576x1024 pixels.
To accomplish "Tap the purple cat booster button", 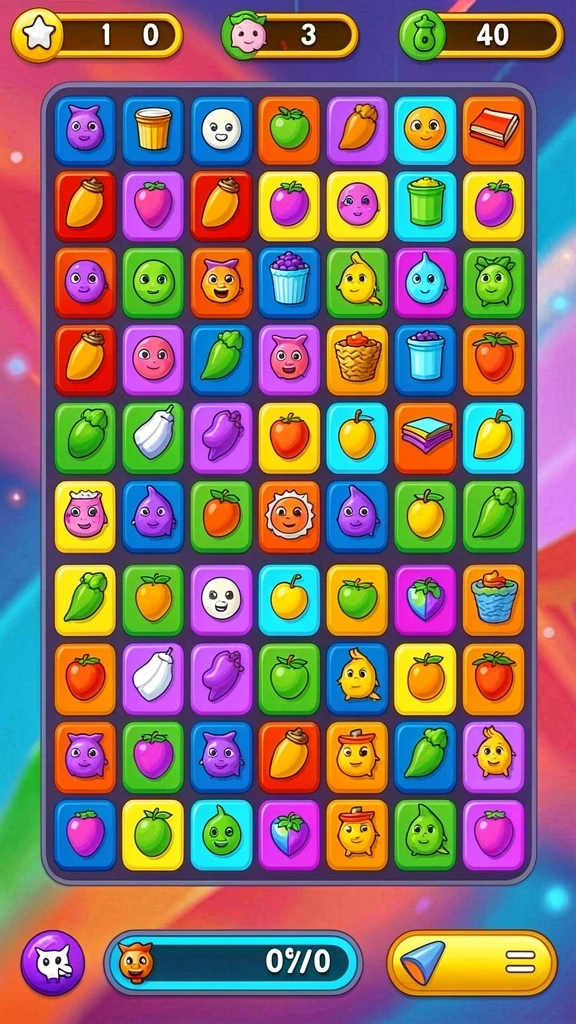I will click(x=53, y=963).
